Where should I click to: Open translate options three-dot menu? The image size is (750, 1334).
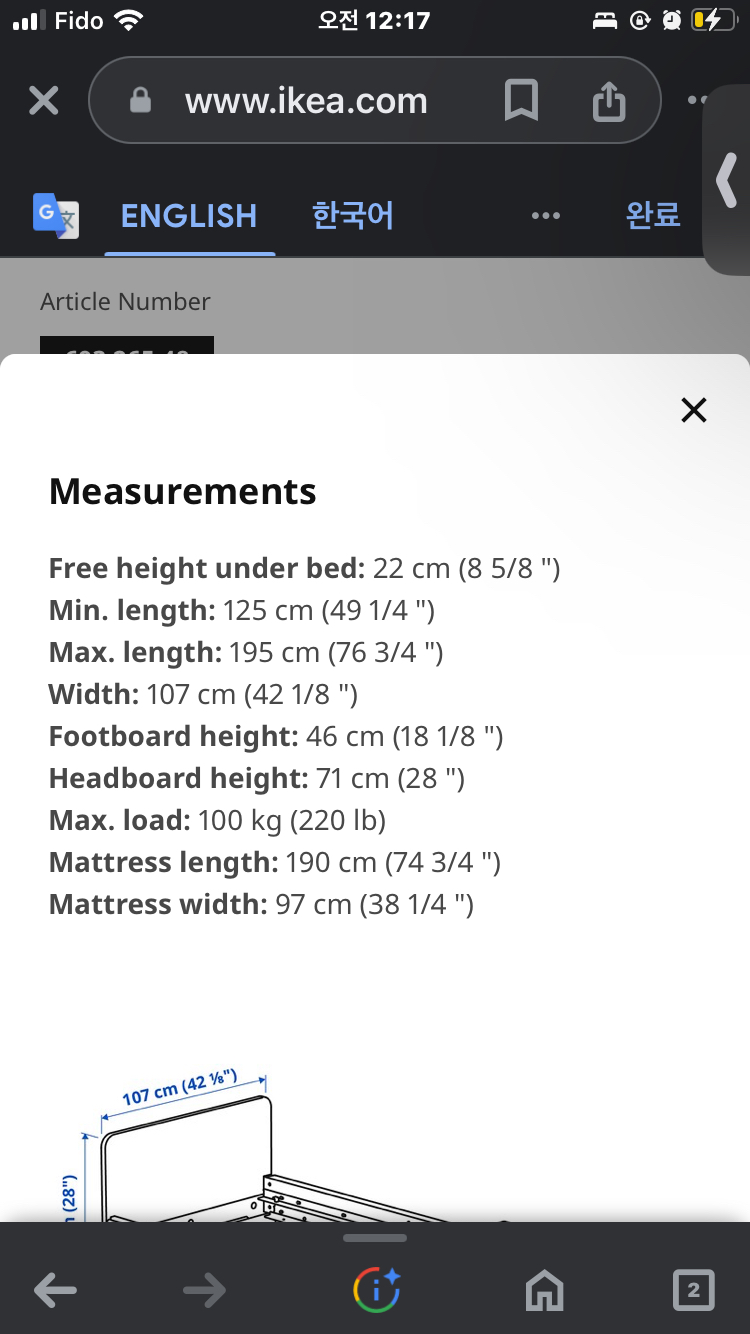coord(545,216)
